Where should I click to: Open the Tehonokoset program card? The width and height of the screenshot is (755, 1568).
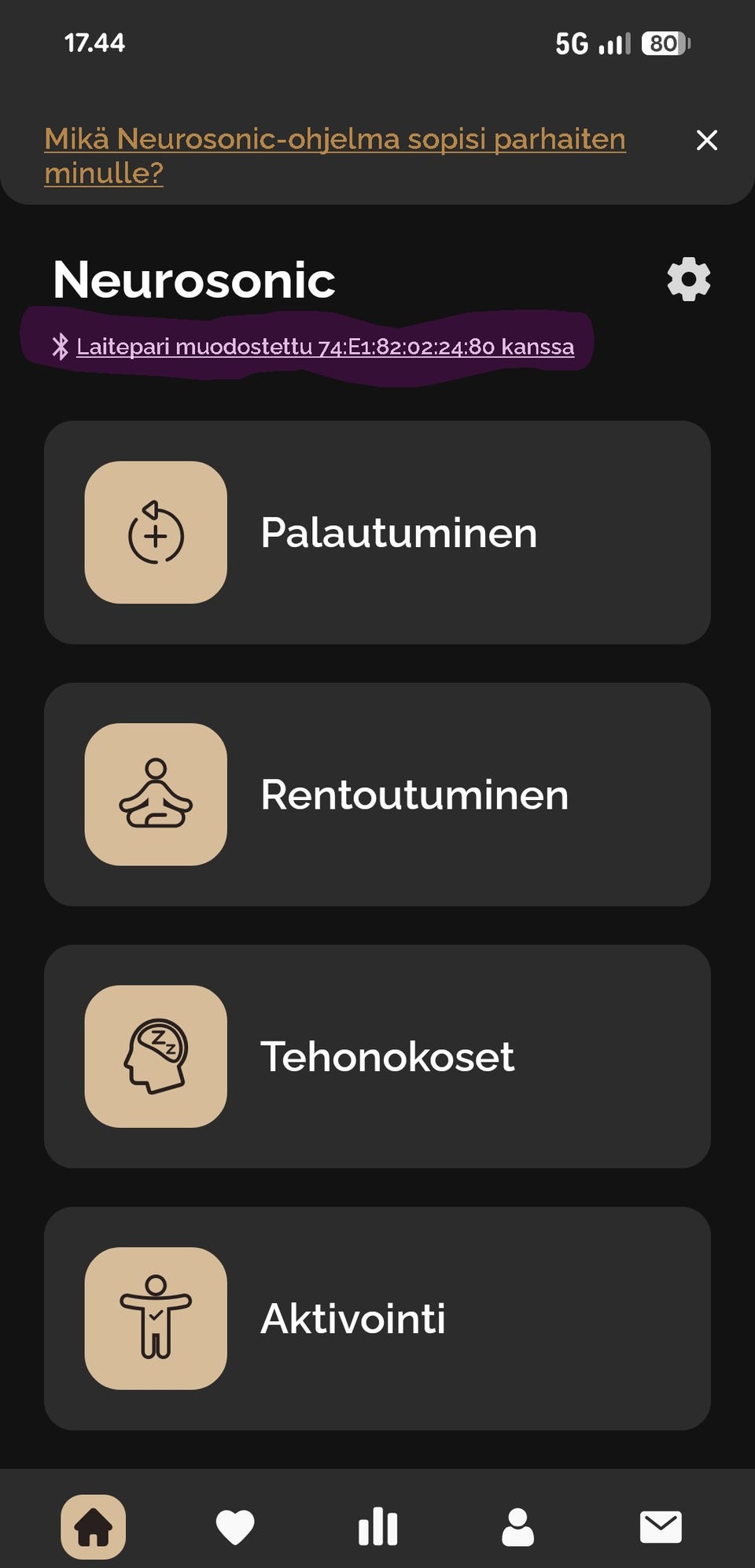pos(377,1056)
